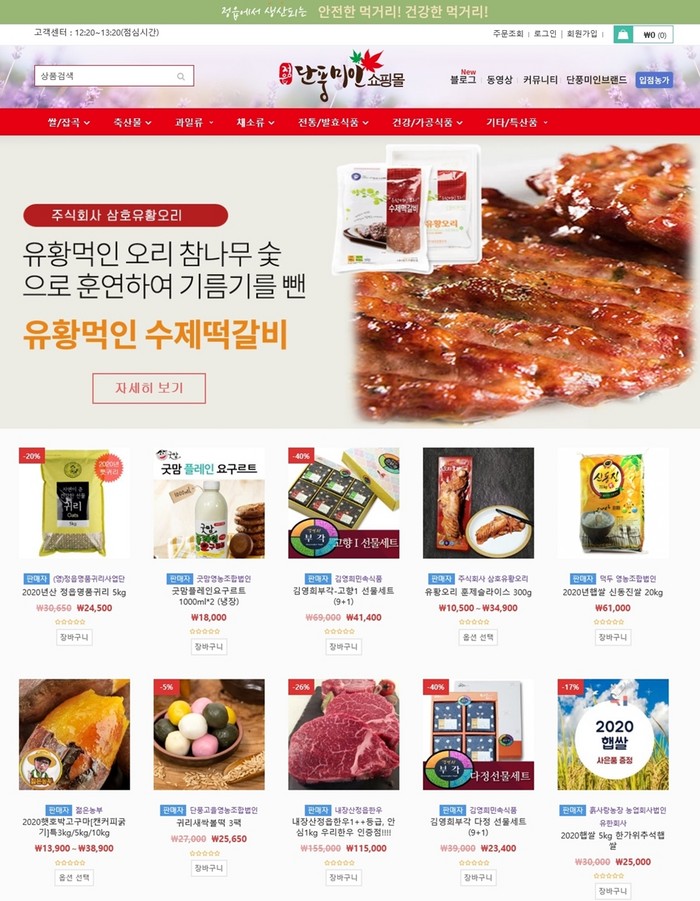This screenshot has width=700, height=901.
Task: Add 귀리새싹볼떡 3팩 to cart
Action: [208, 867]
